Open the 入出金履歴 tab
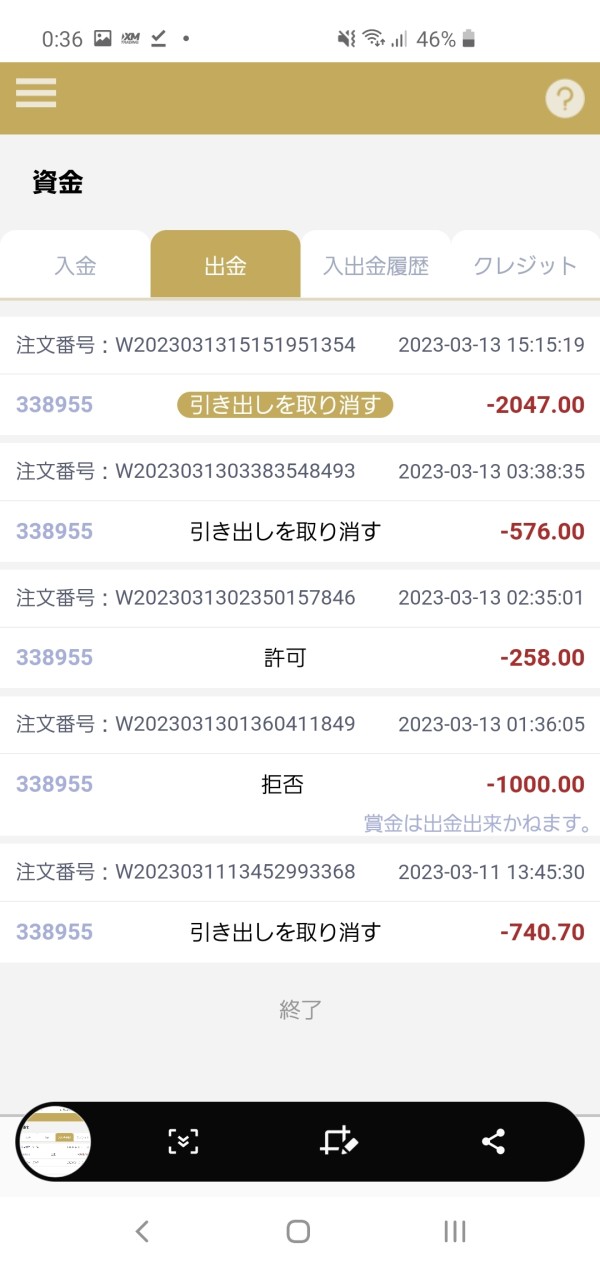Viewport: 600px width, 1267px height. pos(375,266)
